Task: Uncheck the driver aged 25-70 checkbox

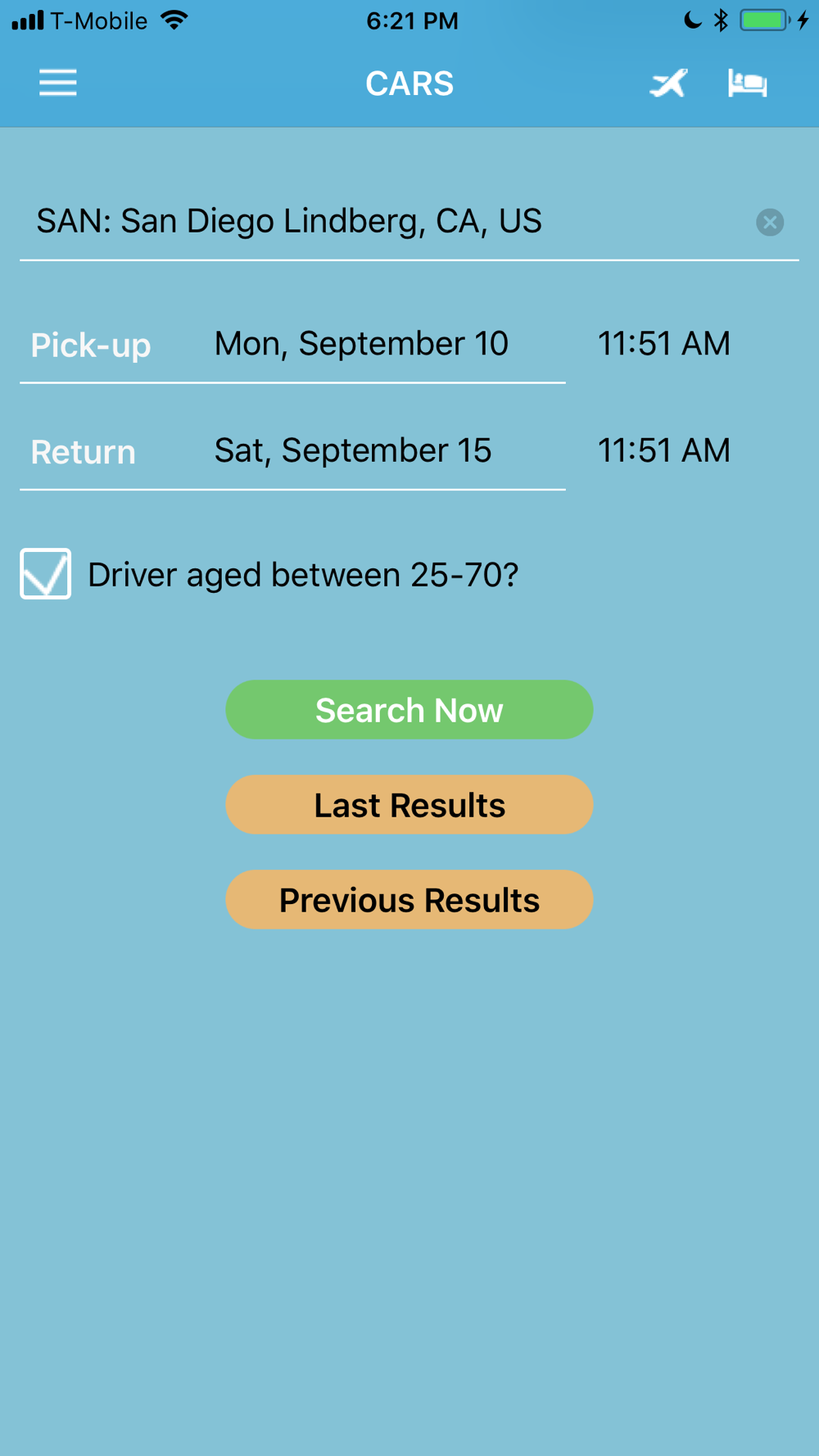Action: click(x=46, y=574)
